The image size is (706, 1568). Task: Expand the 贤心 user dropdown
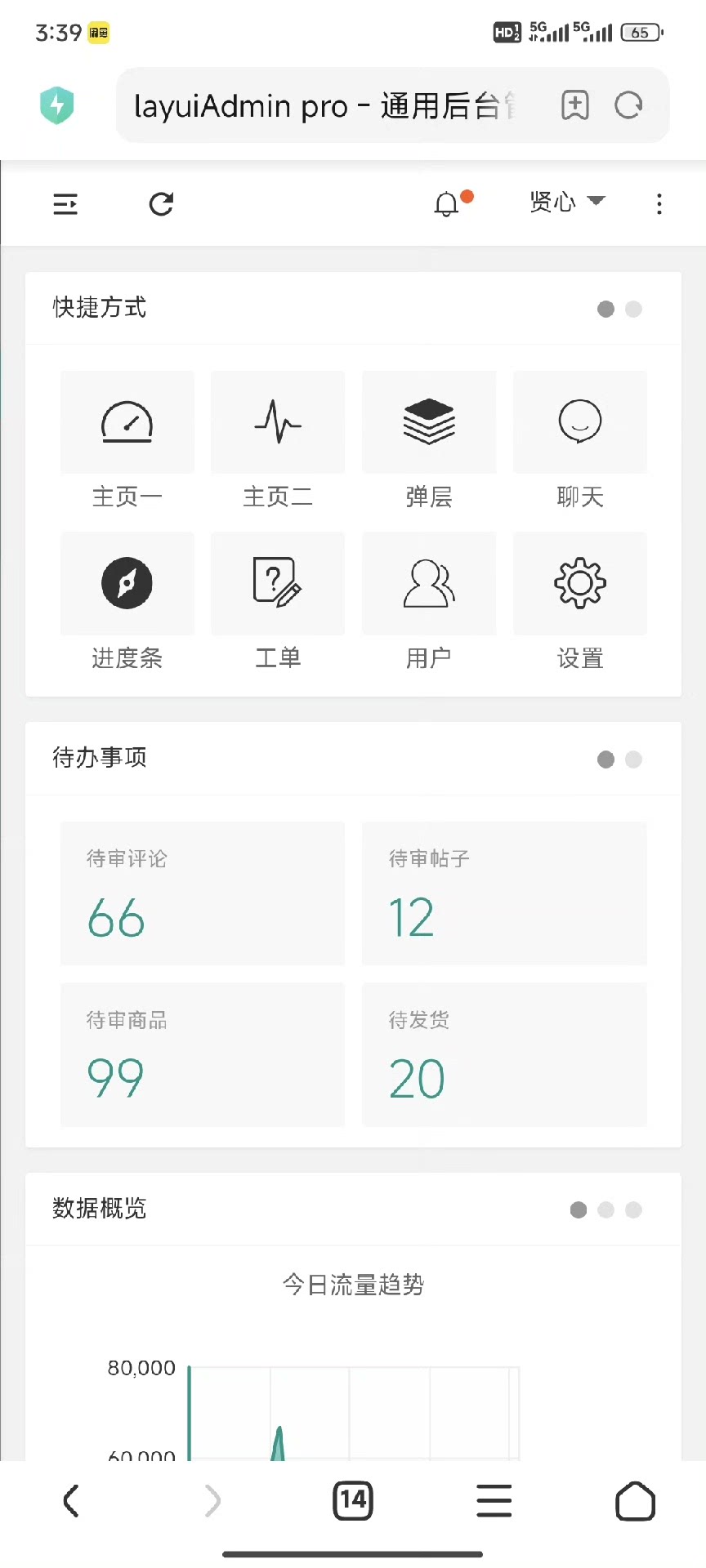click(x=566, y=202)
